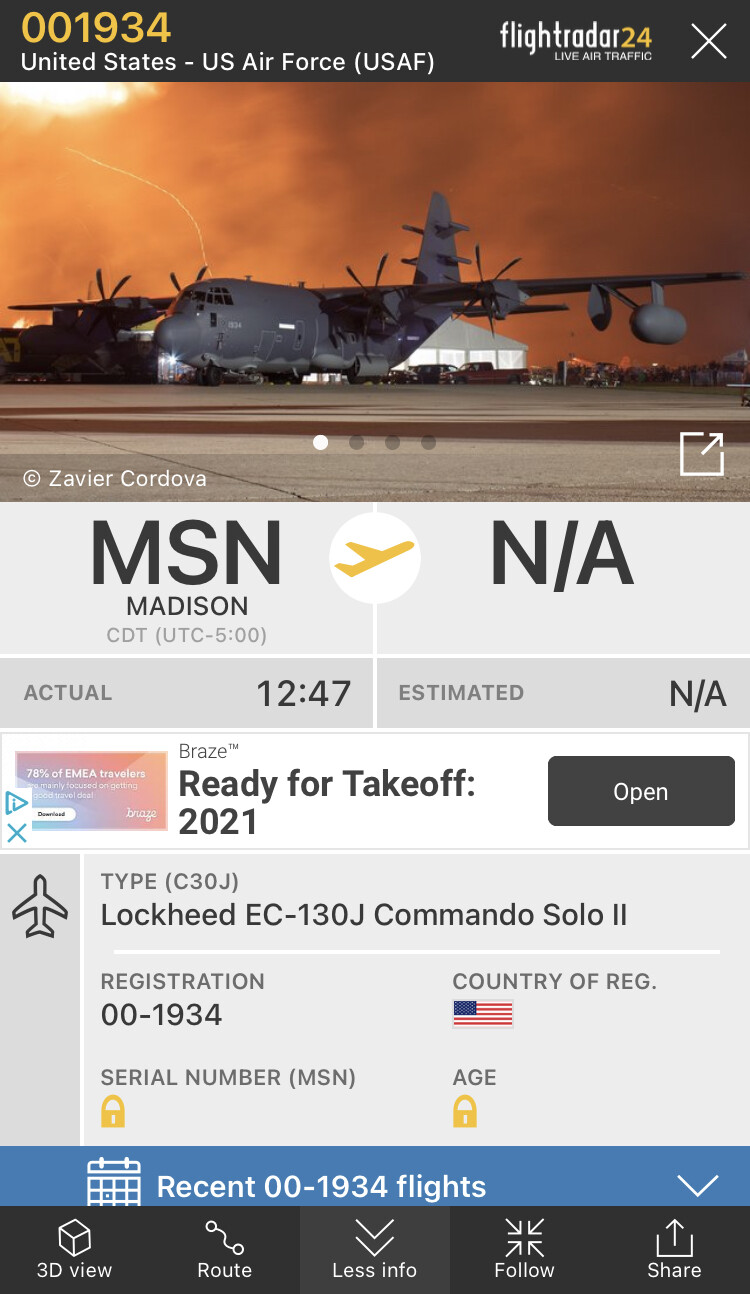750x1294 pixels.
Task: Open the ad choices info icon
Action: (17, 803)
